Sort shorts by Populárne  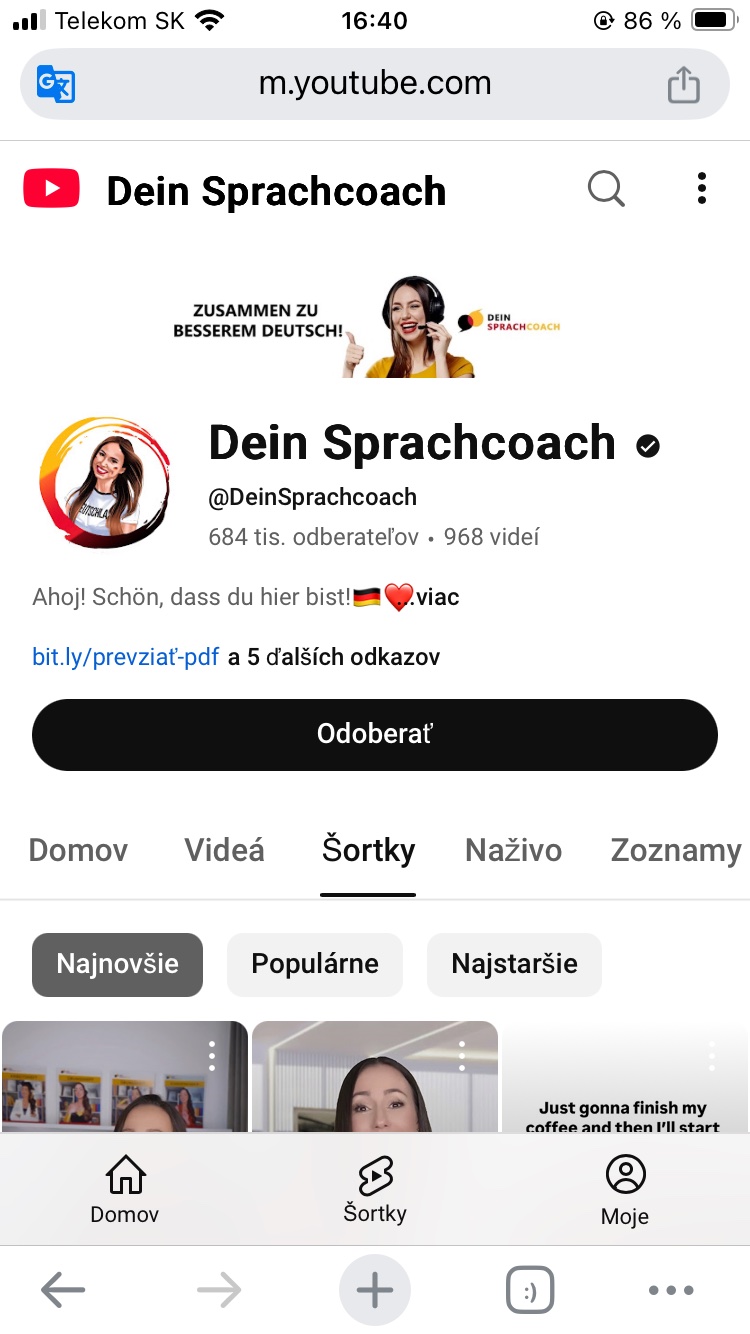[315, 964]
